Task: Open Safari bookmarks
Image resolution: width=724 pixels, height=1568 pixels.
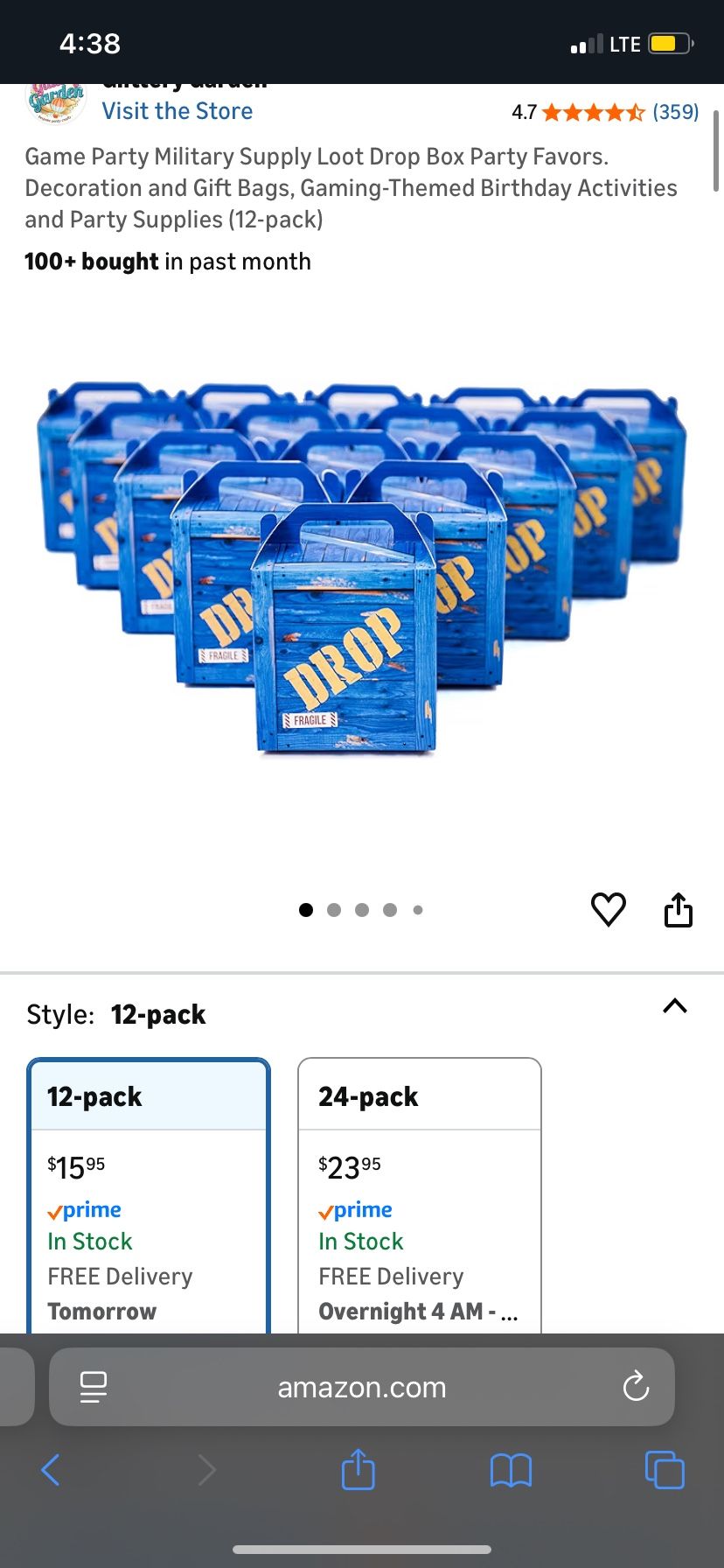Action: [x=511, y=1471]
